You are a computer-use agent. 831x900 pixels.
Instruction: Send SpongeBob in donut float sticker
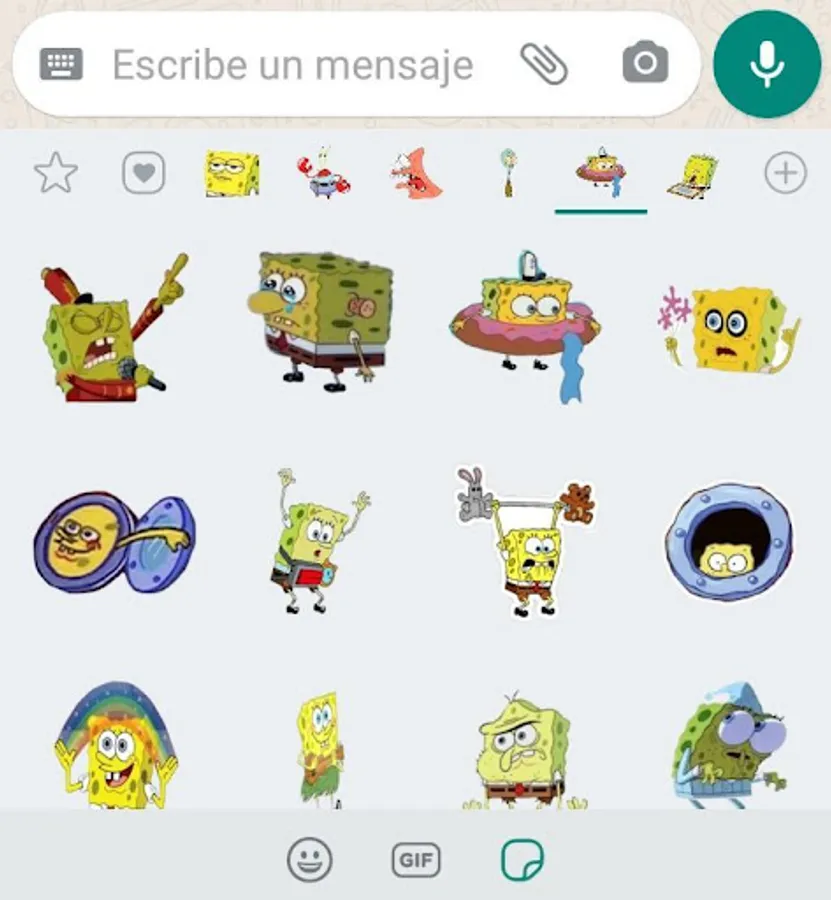[526, 322]
